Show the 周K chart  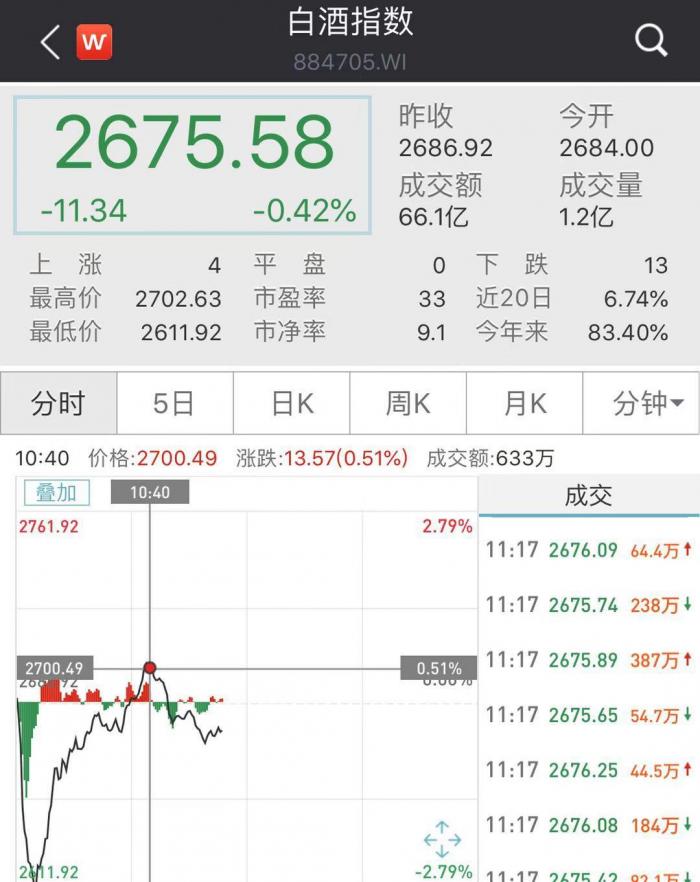pos(408,404)
